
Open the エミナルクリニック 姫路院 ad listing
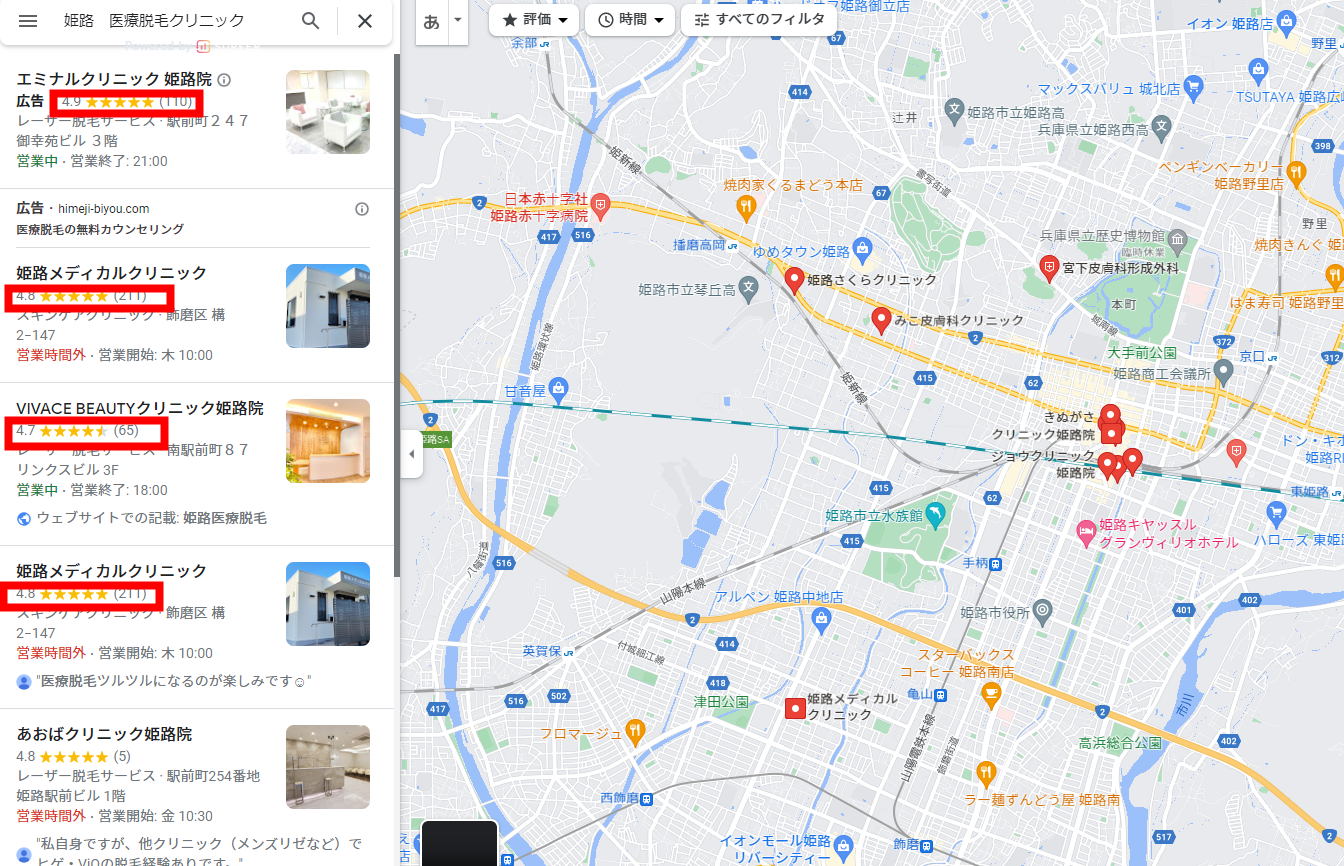pos(114,79)
